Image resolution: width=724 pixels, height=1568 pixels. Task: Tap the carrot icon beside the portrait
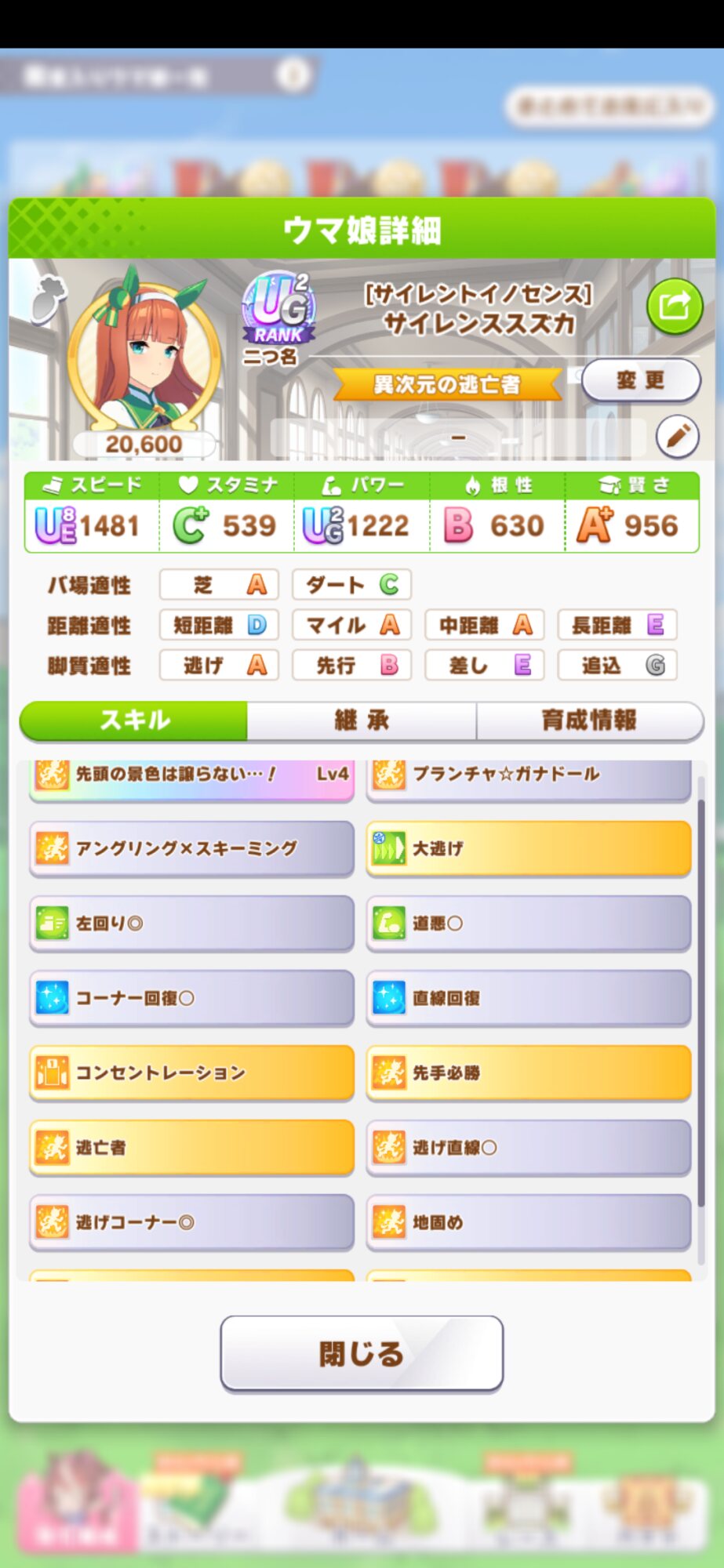48,298
